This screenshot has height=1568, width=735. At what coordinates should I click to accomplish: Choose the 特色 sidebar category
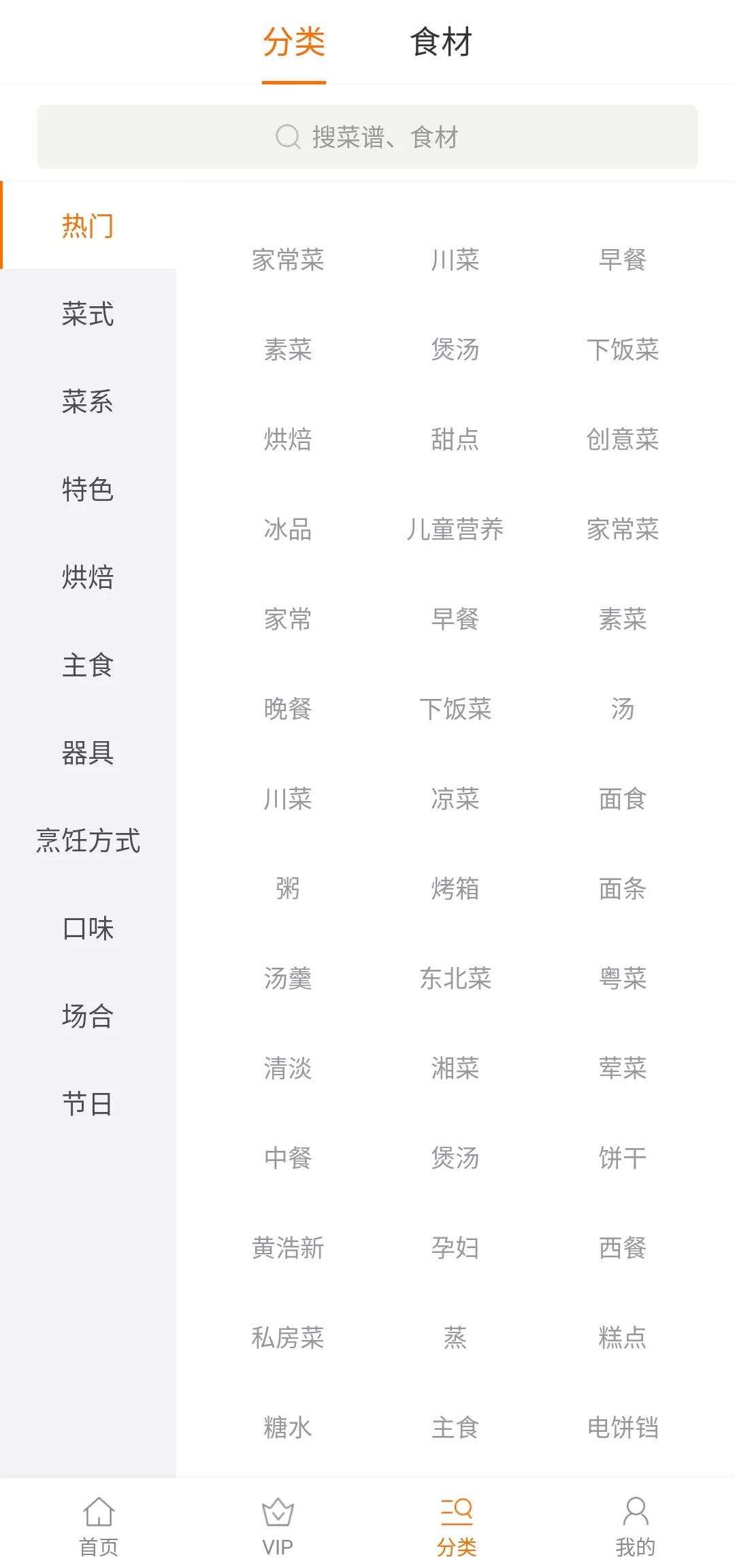(x=88, y=489)
